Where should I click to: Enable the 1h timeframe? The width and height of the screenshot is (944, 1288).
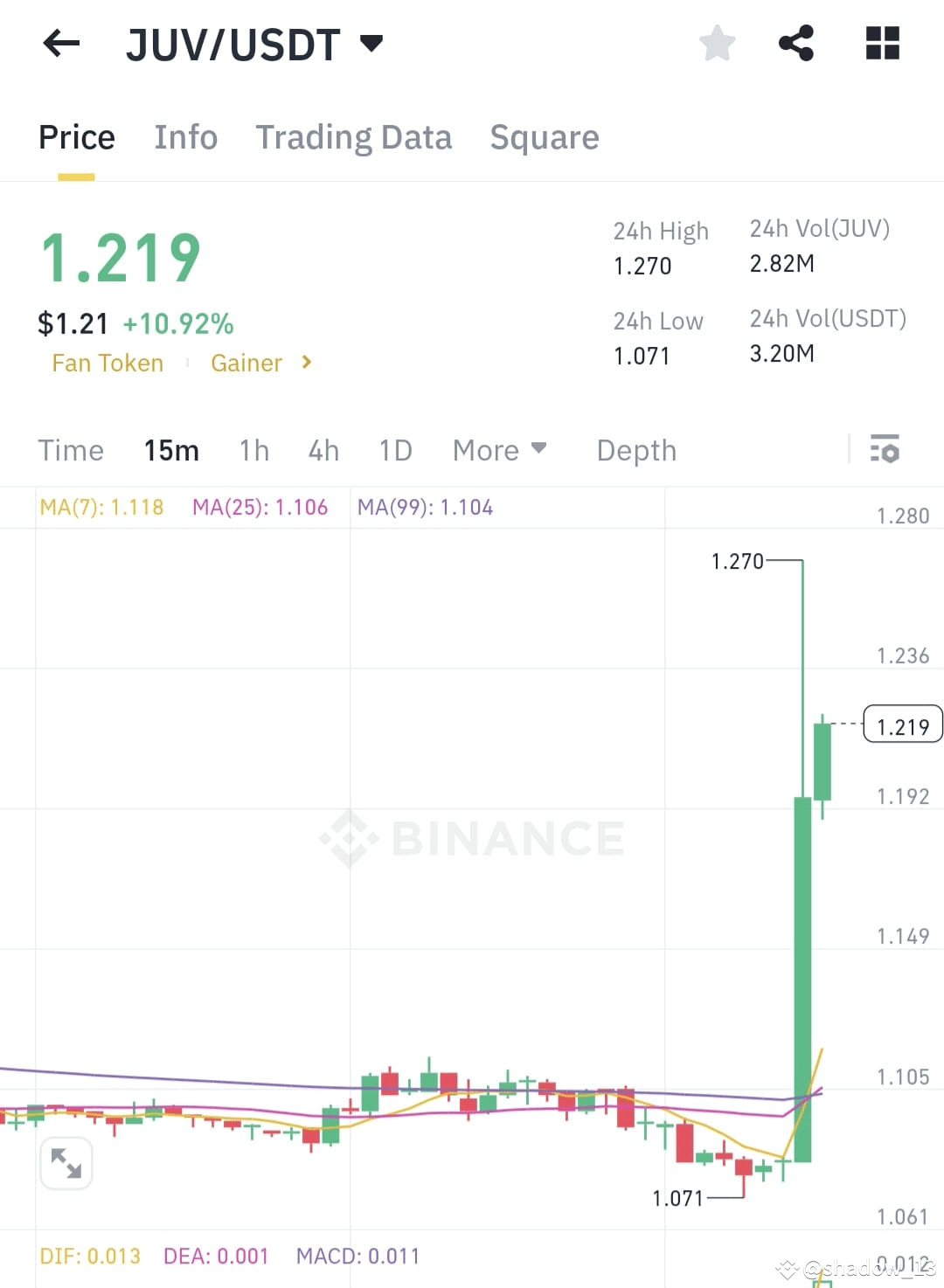(253, 450)
